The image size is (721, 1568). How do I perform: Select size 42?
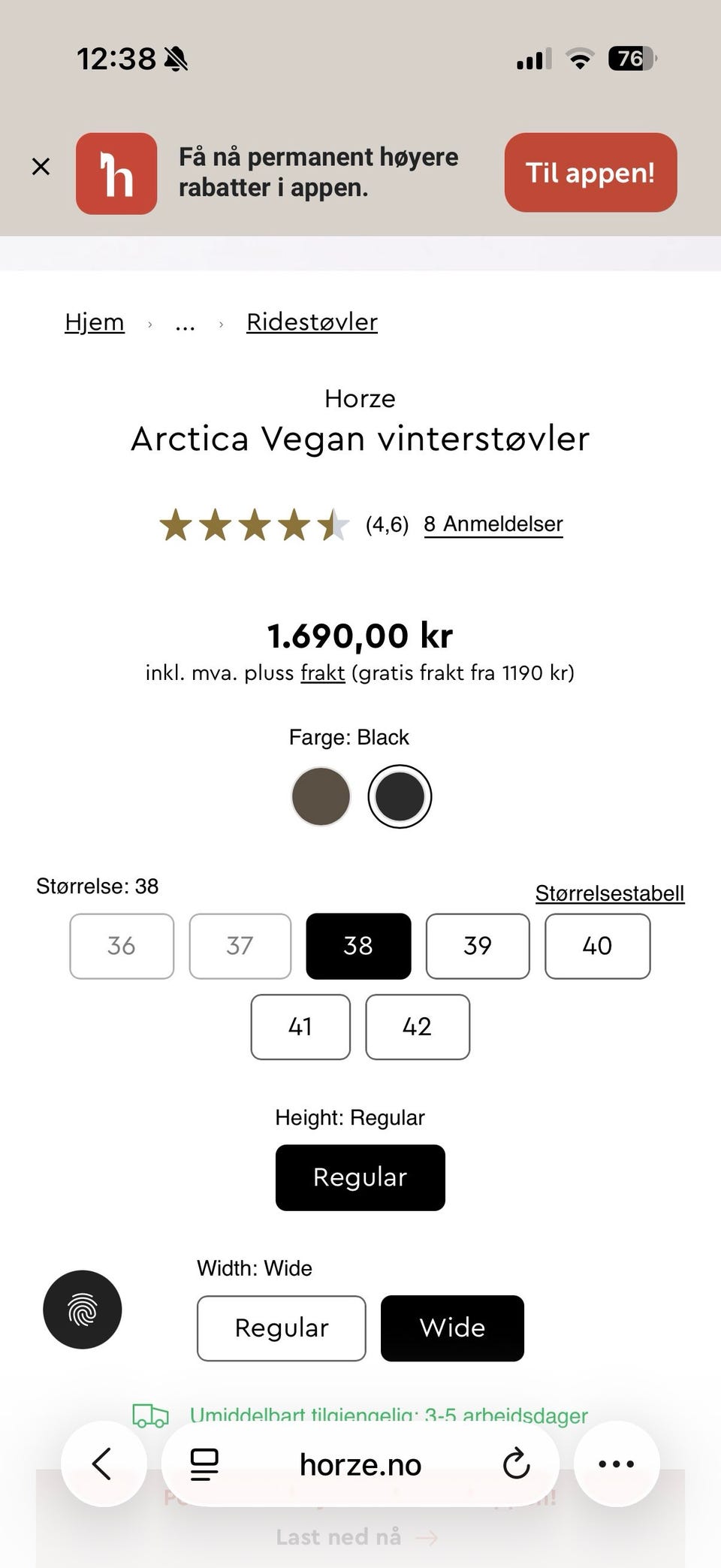[x=418, y=1026]
